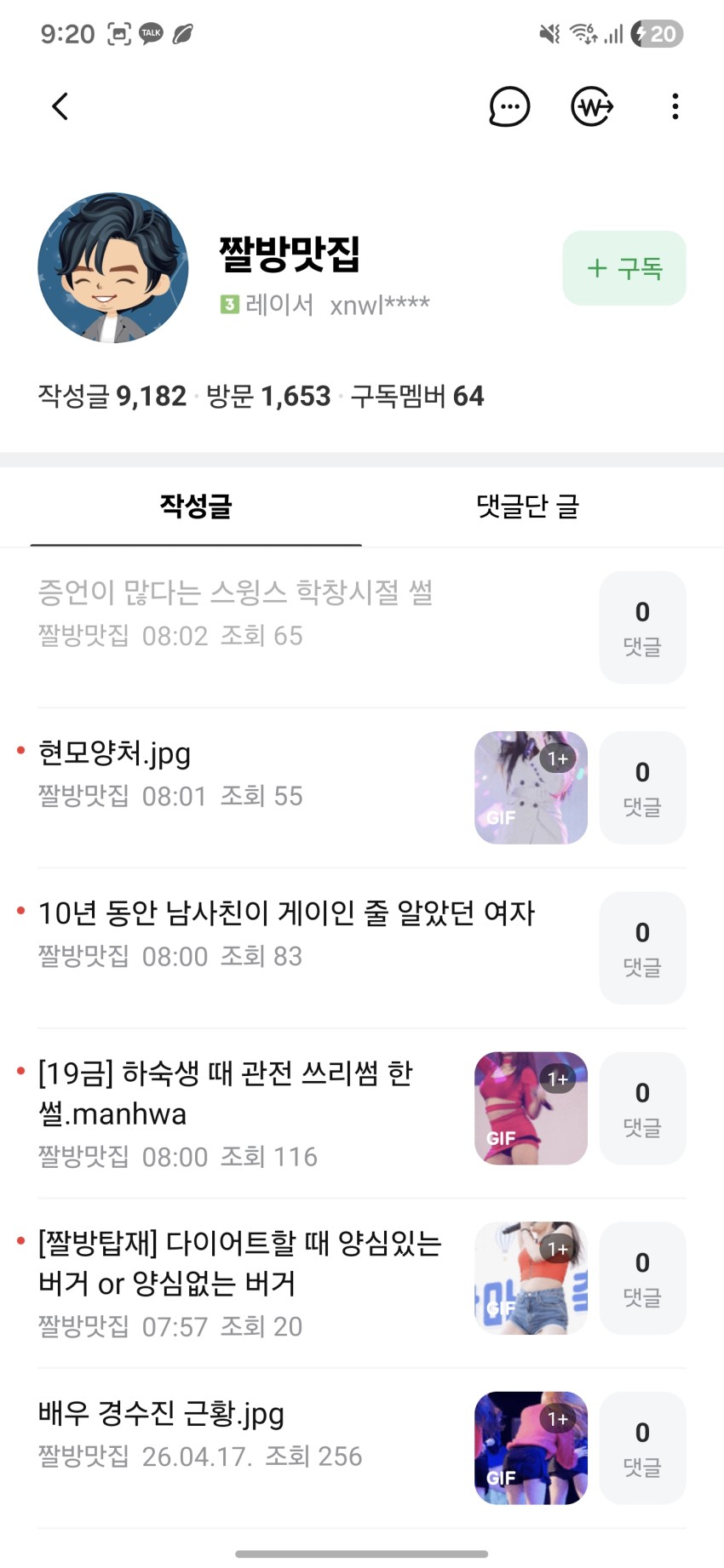Switch to the 댓글단 글 tab
The width and height of the screenshot is (724, 1568).
pos(527,506)
